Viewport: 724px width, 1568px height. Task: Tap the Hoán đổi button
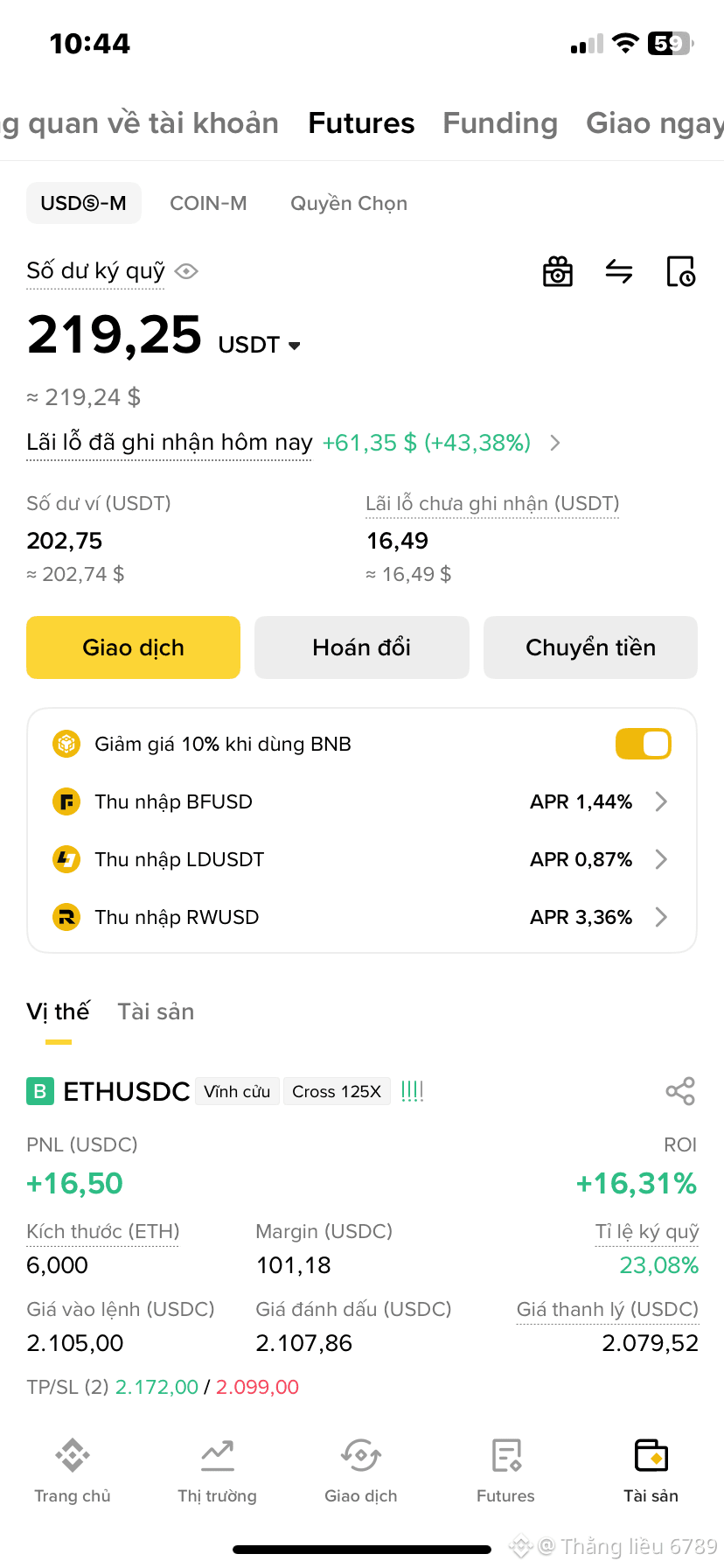point(362,647)
